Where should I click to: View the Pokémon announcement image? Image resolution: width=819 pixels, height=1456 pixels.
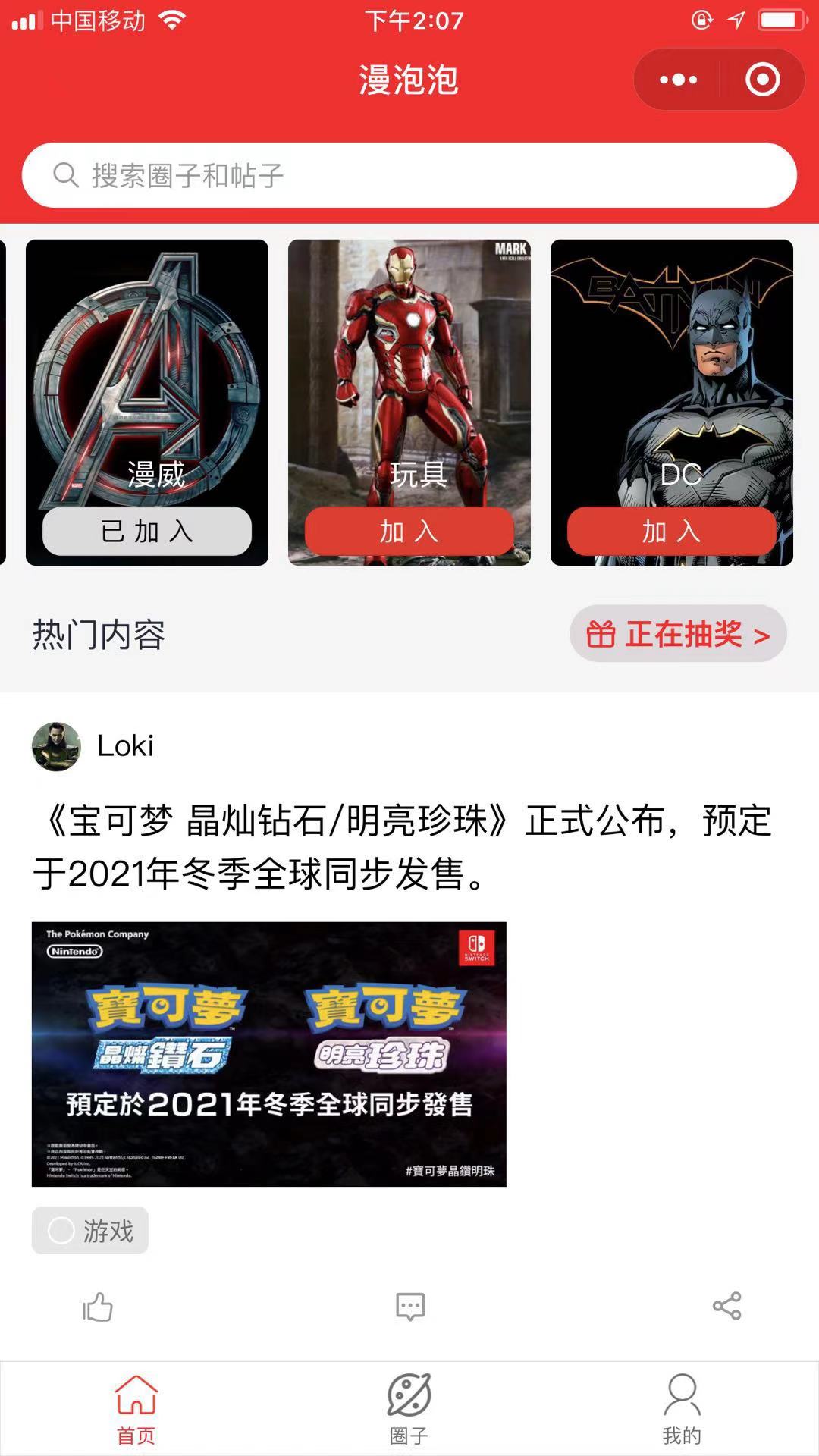(x=268, y=1054)
